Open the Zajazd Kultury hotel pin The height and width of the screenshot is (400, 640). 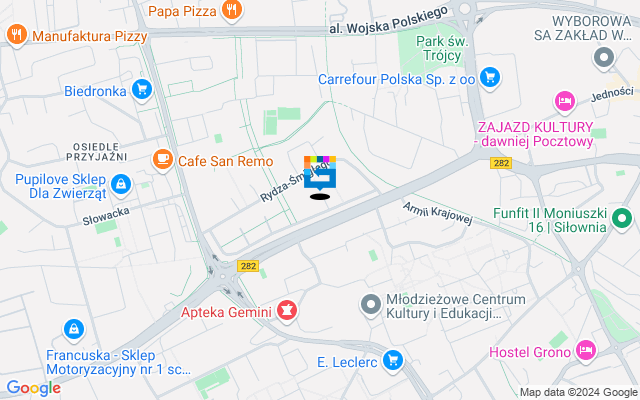pos(564,102)
